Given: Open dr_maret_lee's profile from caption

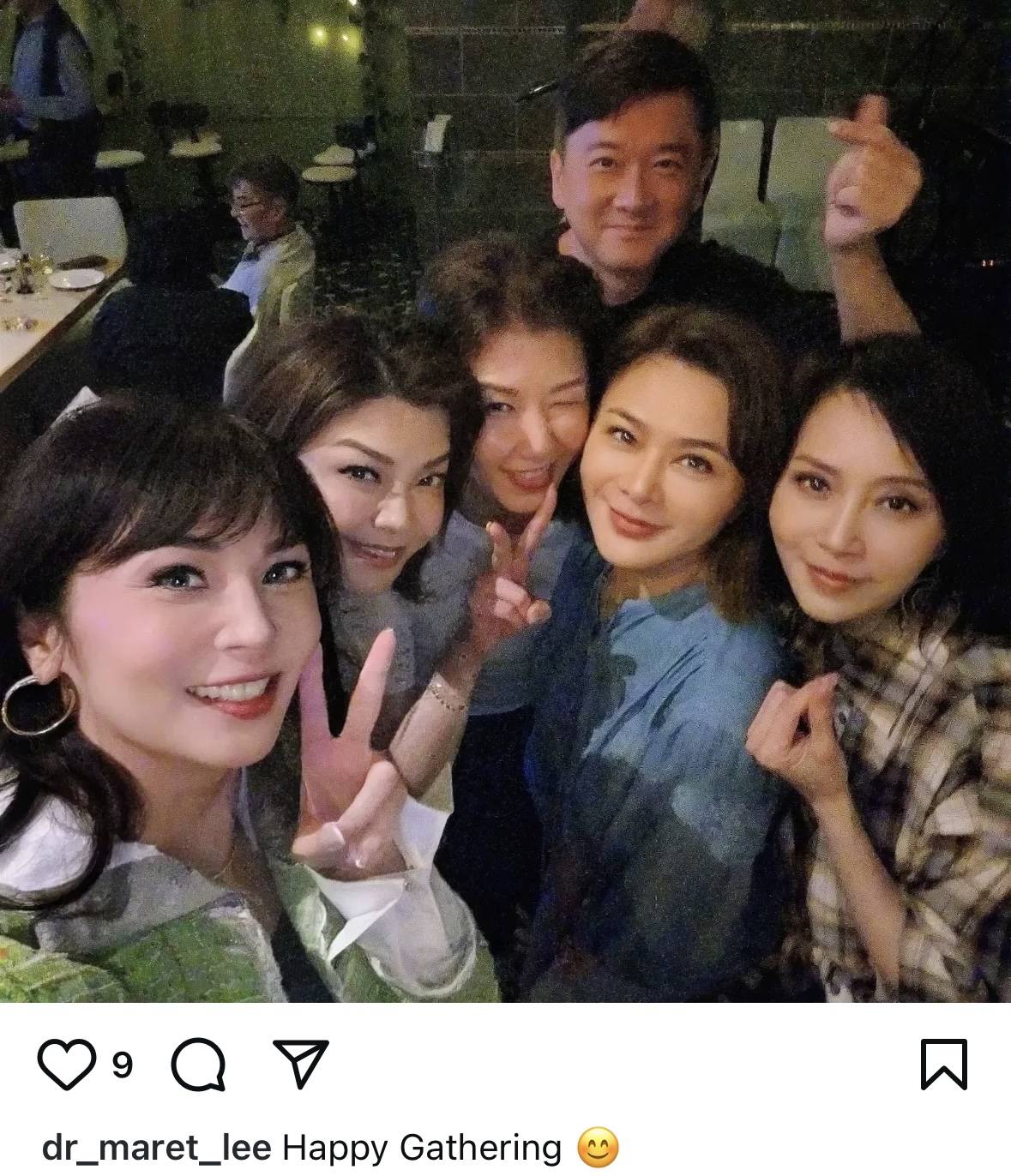Looking at the screenshot, I should [156, 1147].
